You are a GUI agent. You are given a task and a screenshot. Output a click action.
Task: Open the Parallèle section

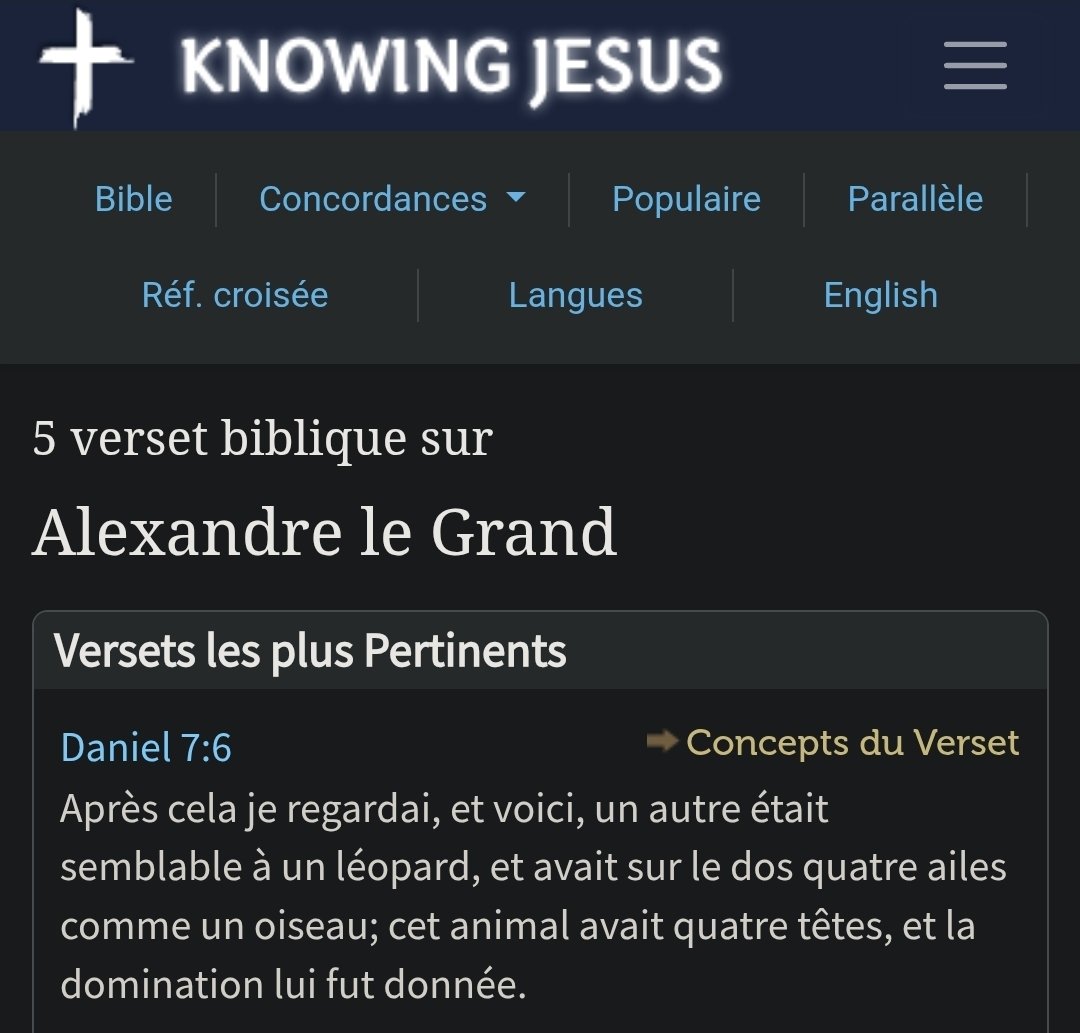coord(915,199)
